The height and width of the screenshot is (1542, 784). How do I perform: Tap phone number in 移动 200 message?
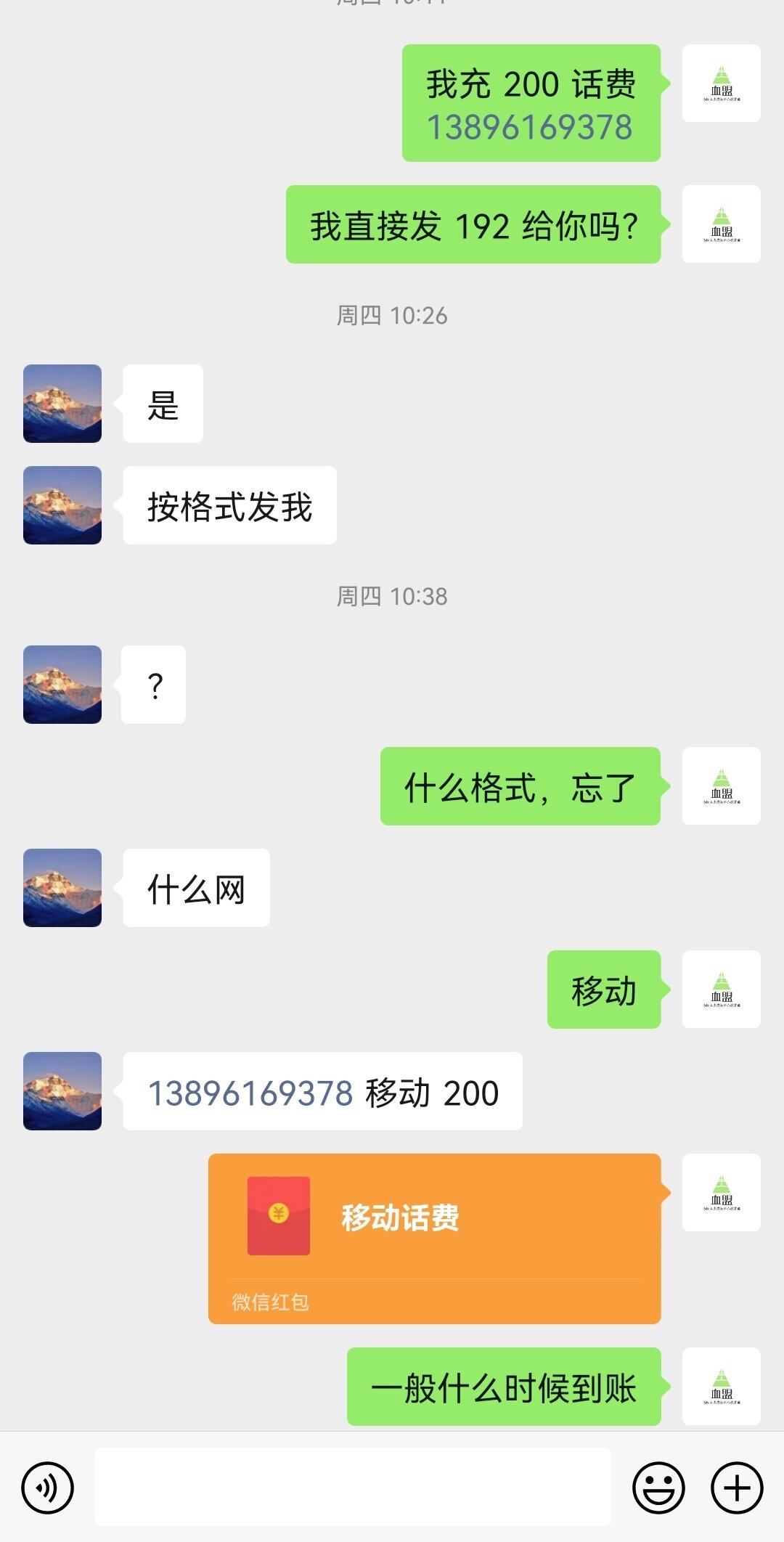pyautogui.click(x=250, y=1093)
